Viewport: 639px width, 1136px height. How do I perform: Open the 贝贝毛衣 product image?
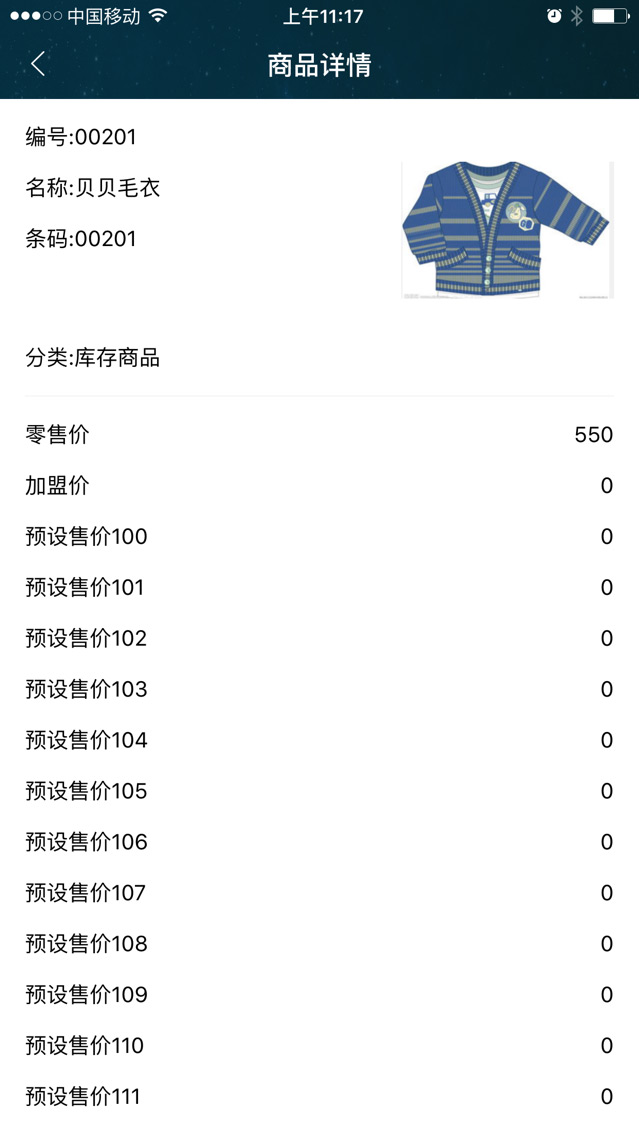point(507,230)
